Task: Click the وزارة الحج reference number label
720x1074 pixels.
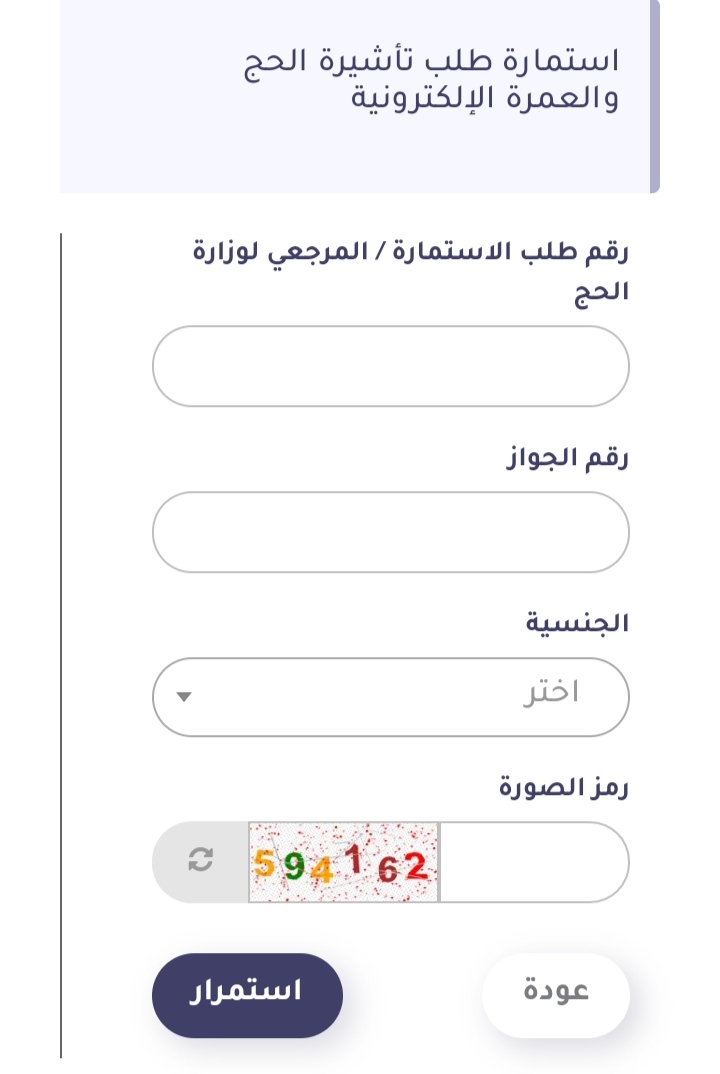Action: (x=410, y=270)
